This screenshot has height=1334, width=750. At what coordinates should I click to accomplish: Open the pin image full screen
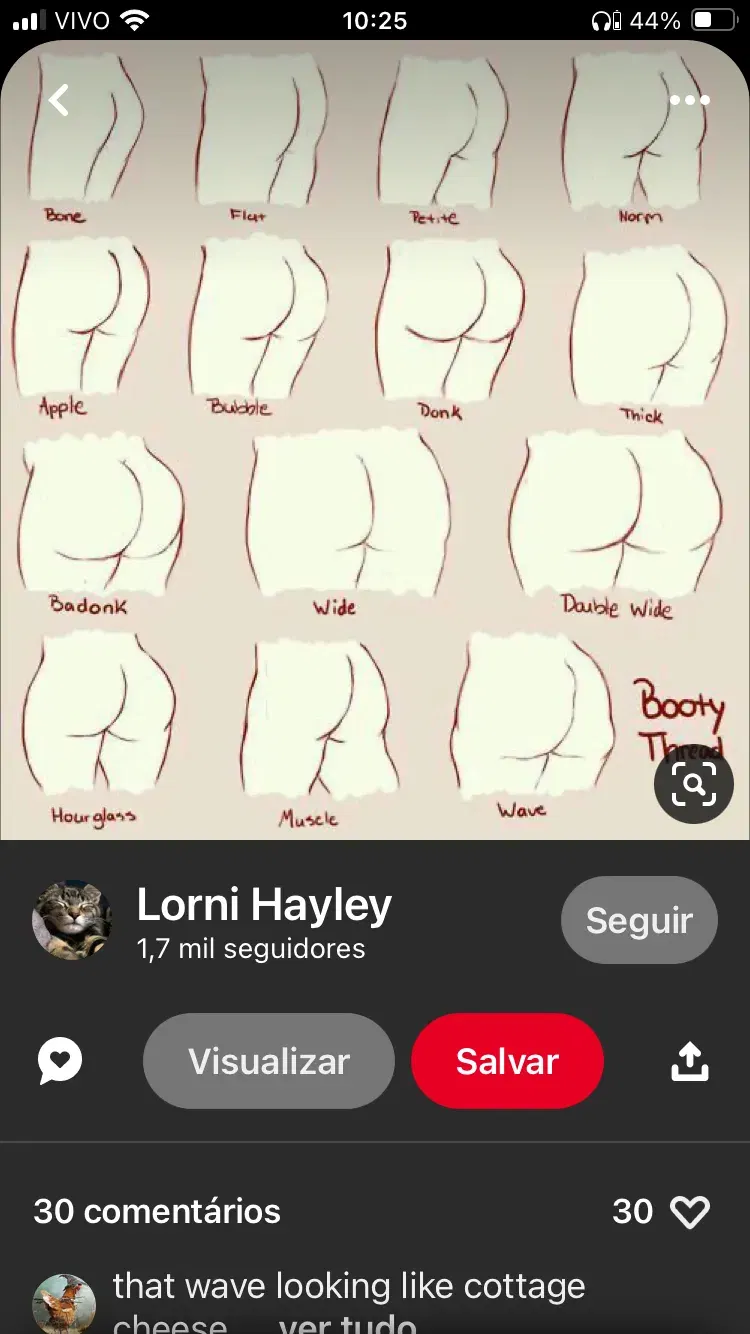coord(375,440)
